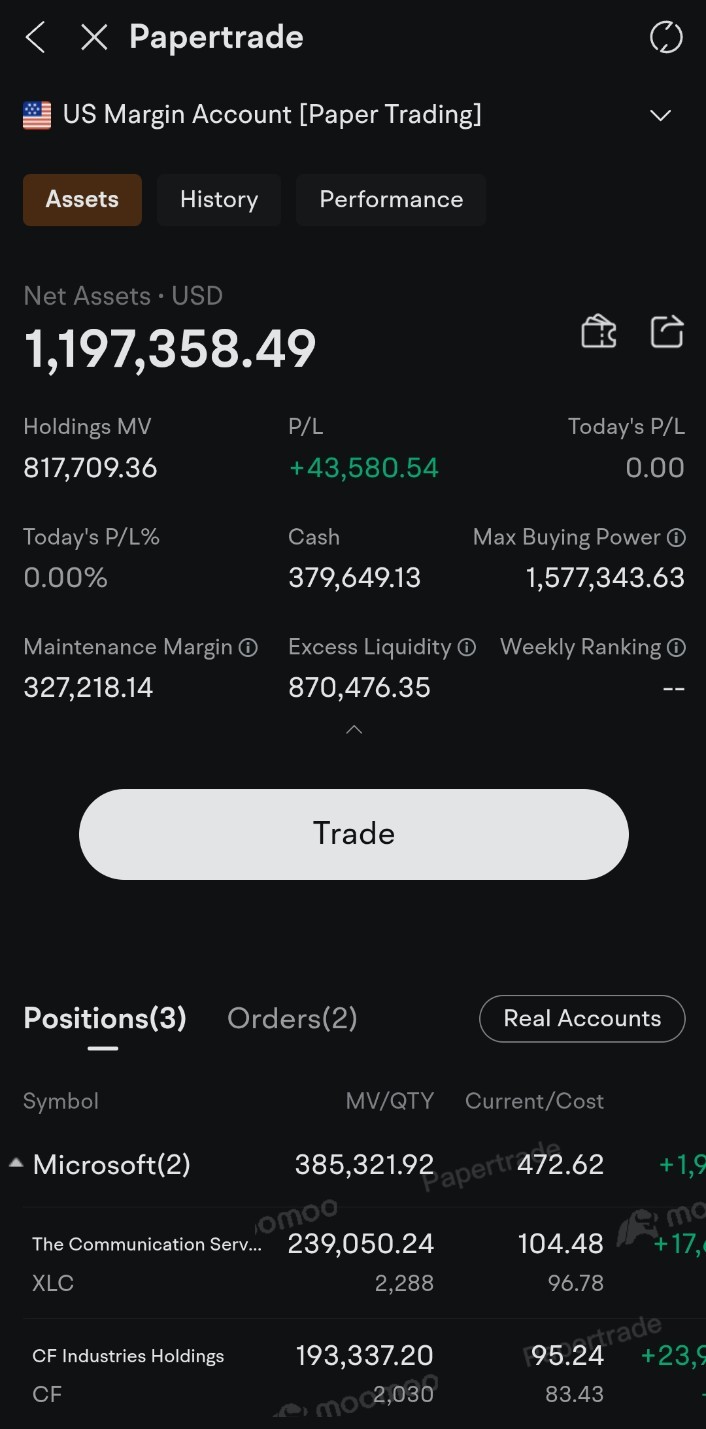Show Max Buying Power info

(677, 538)
